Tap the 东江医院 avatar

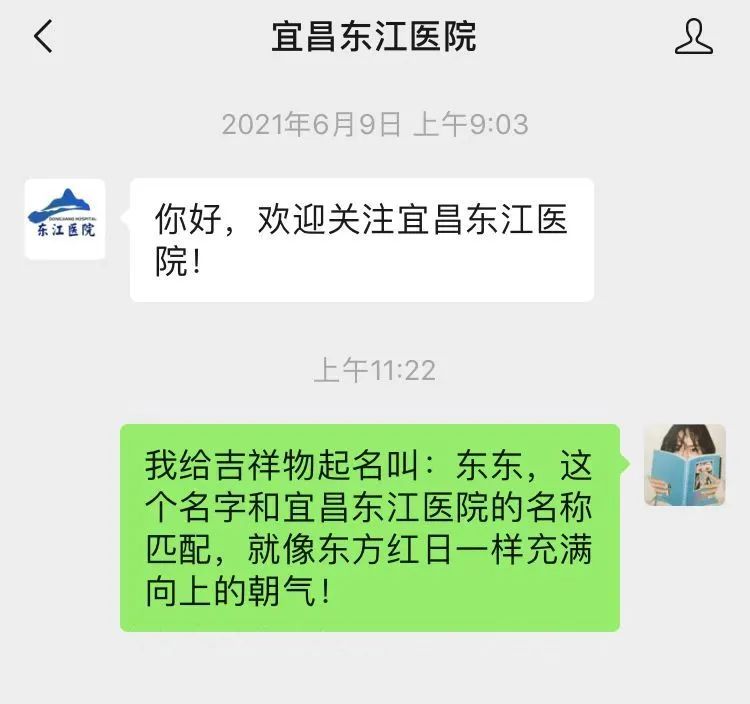click(65, 219)
